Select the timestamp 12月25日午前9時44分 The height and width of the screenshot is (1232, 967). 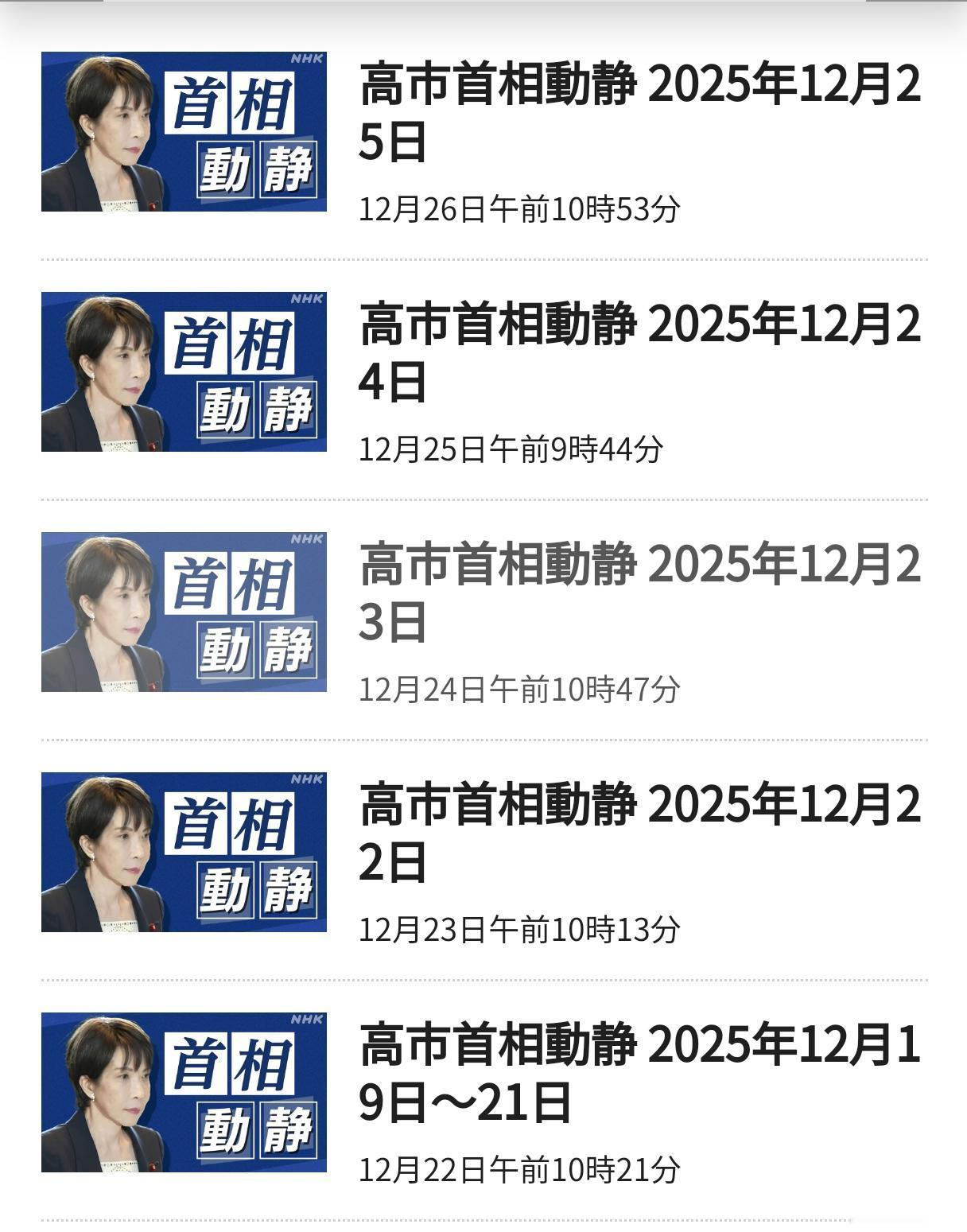coord(513,449)
